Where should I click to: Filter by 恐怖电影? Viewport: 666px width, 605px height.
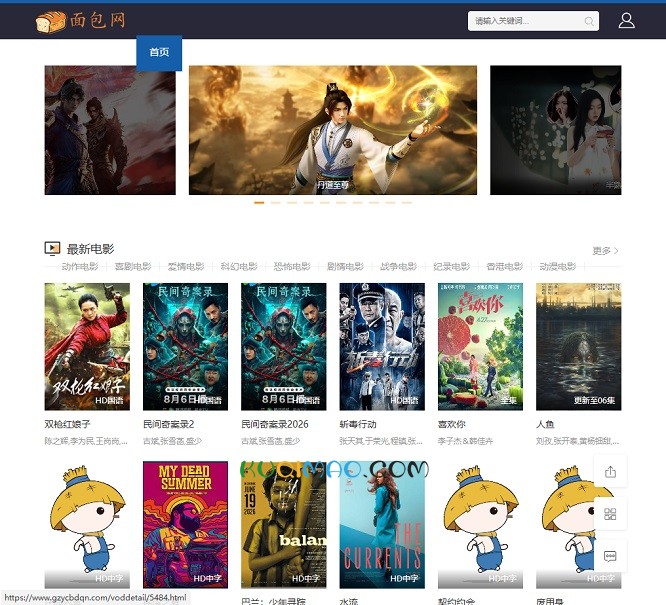coord(292,266)
